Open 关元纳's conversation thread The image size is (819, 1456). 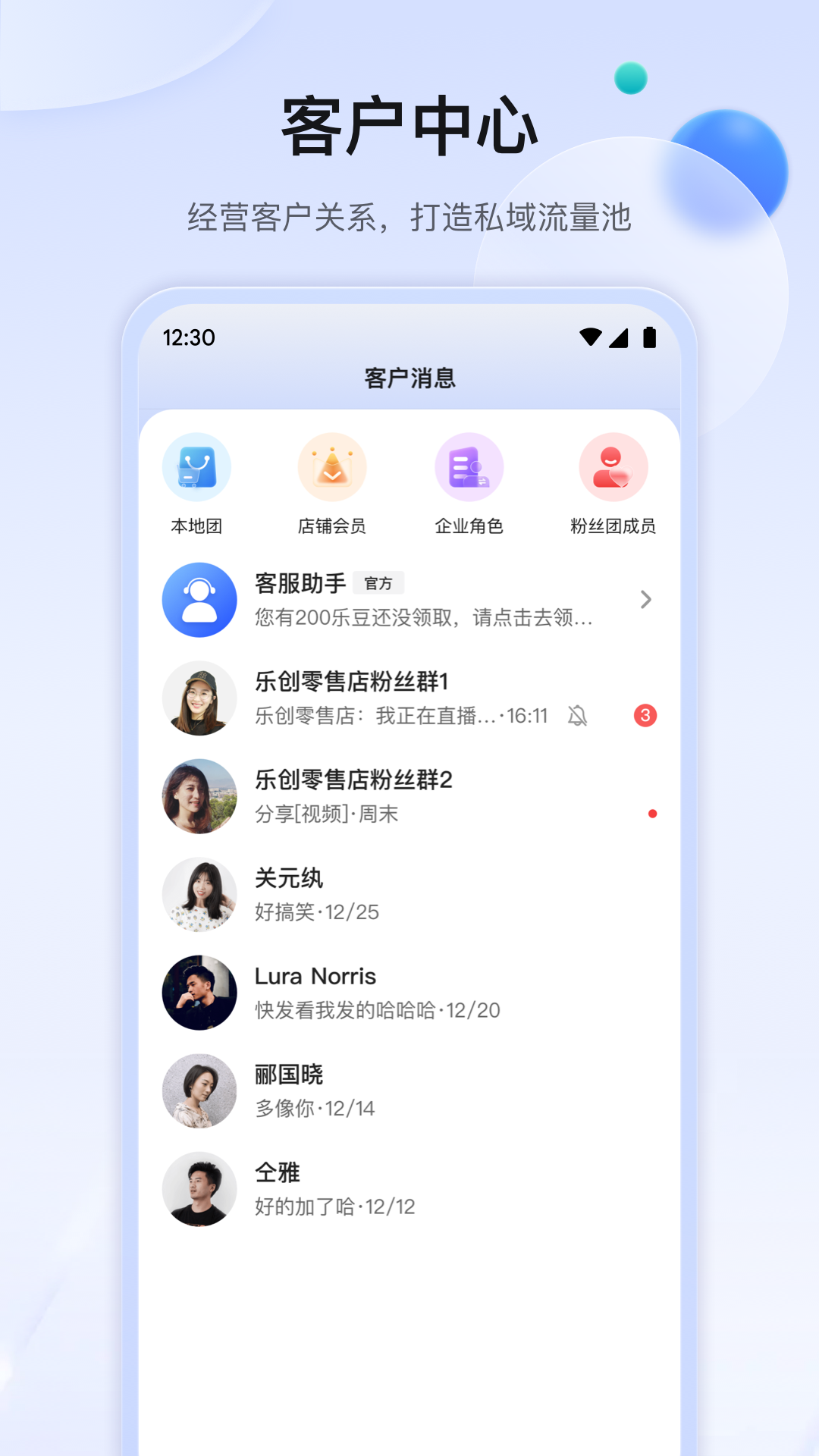click(409, 893)
